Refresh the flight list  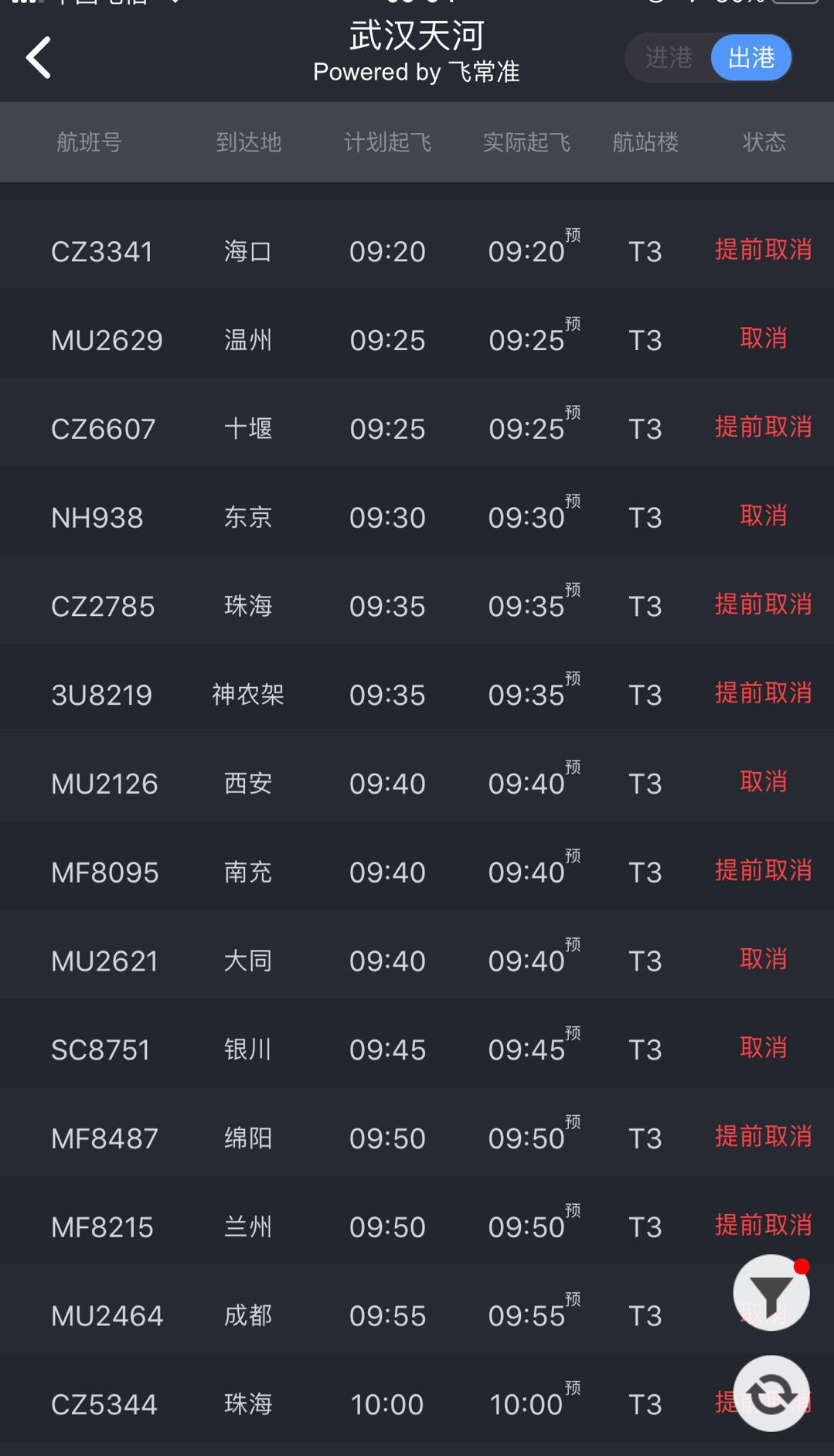pyautogui.click(x=771, y=1393)
